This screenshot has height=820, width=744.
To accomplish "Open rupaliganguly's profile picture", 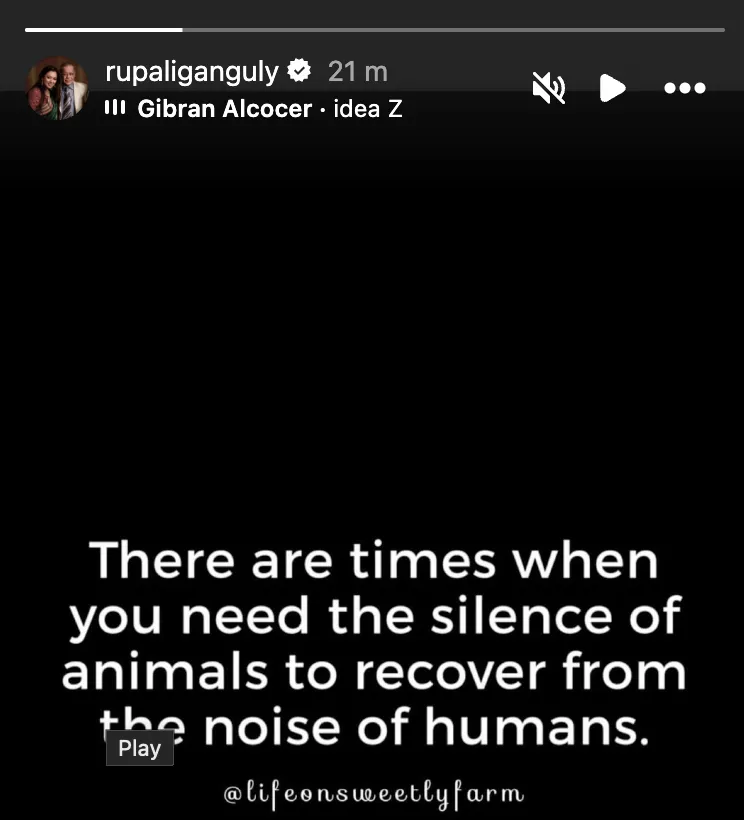I will click(x=57, y=89).
